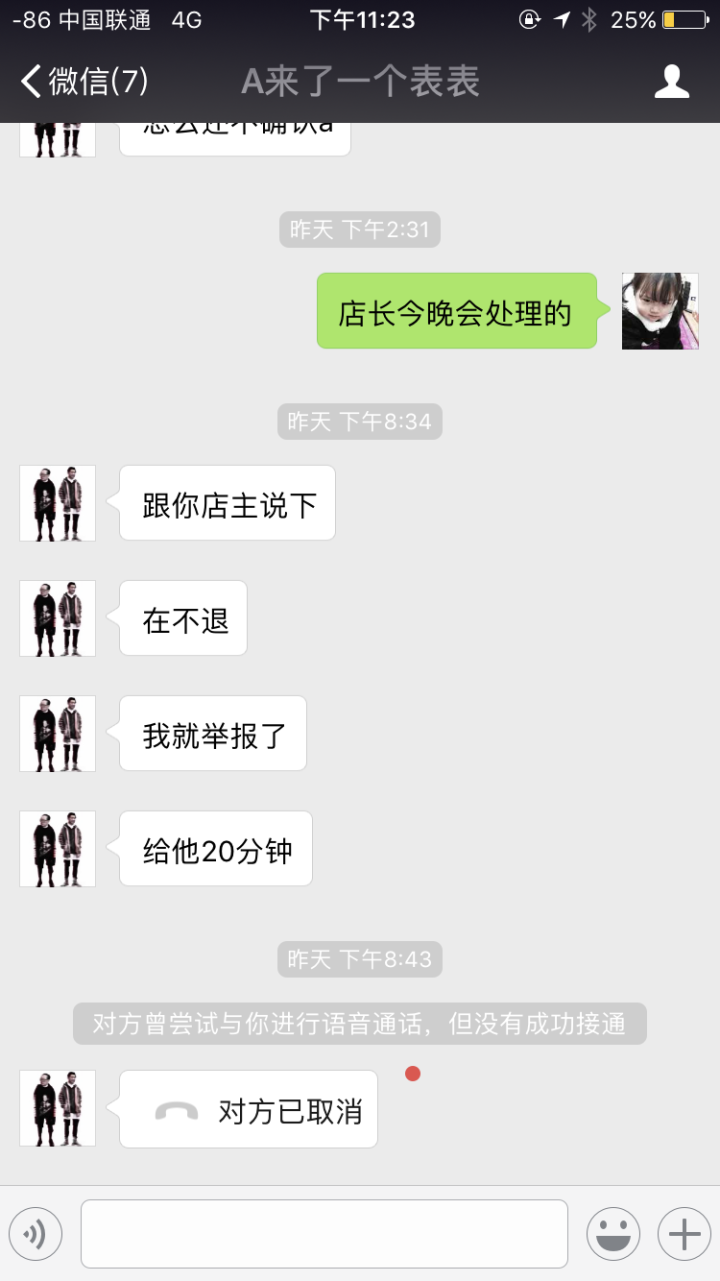
Task: Open the plus attachments menu
Action: [x=684, y=1234]
